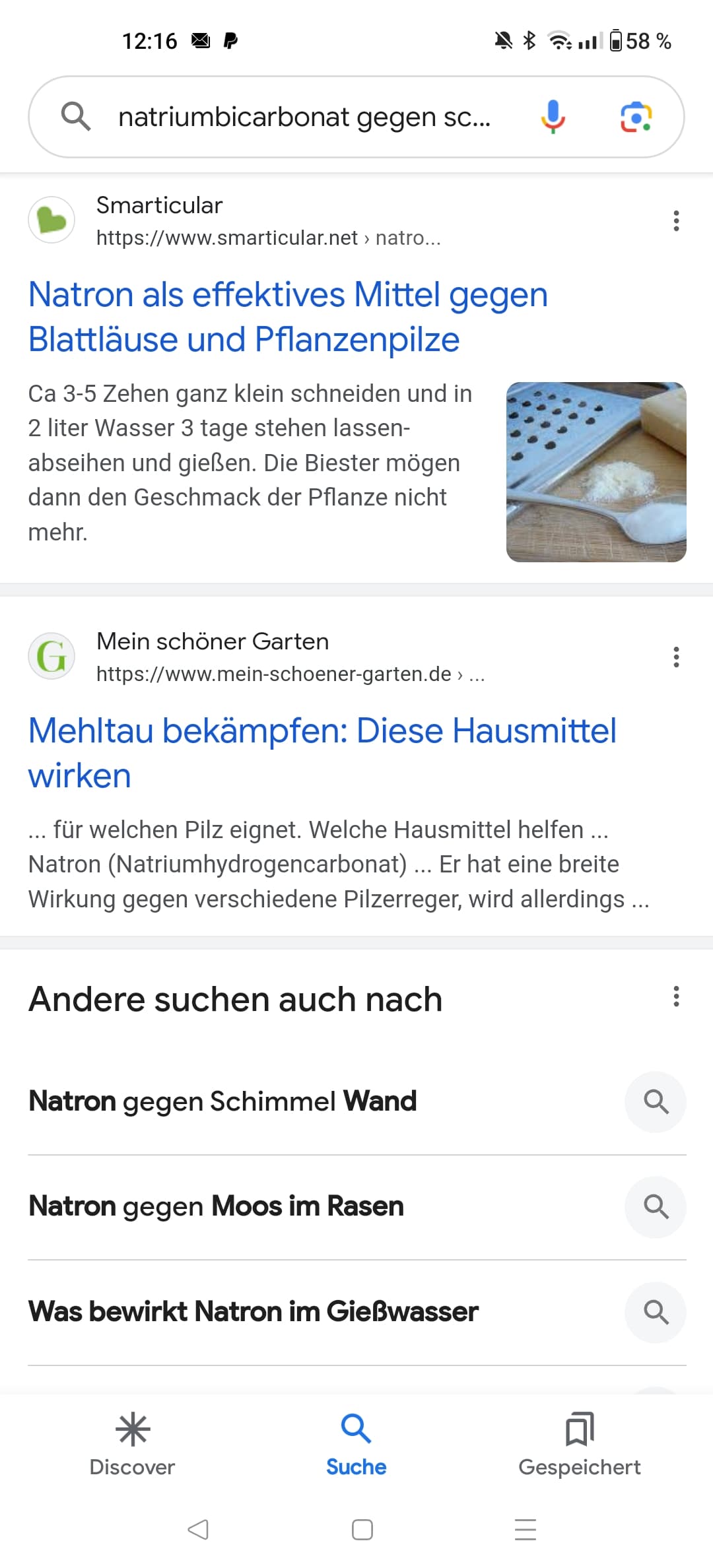The width and height of the screenshot is (713, 1568).
Task: Open more options for Mein schöner Garten result
Action: pos(676,657)
